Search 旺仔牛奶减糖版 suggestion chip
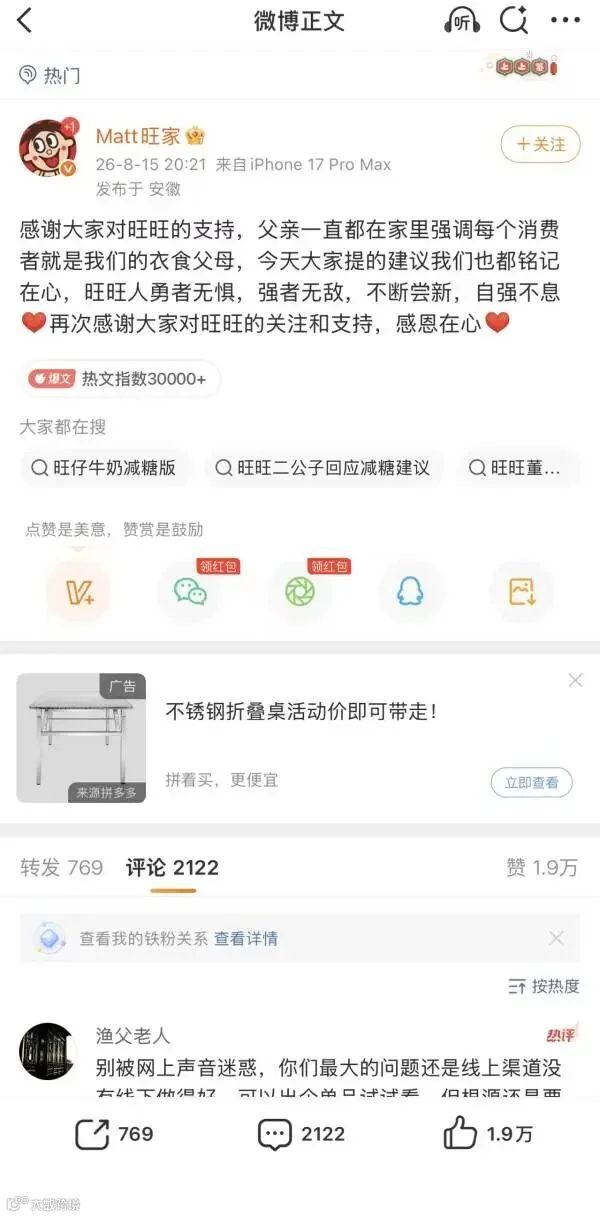 click(x=104, y=468)
